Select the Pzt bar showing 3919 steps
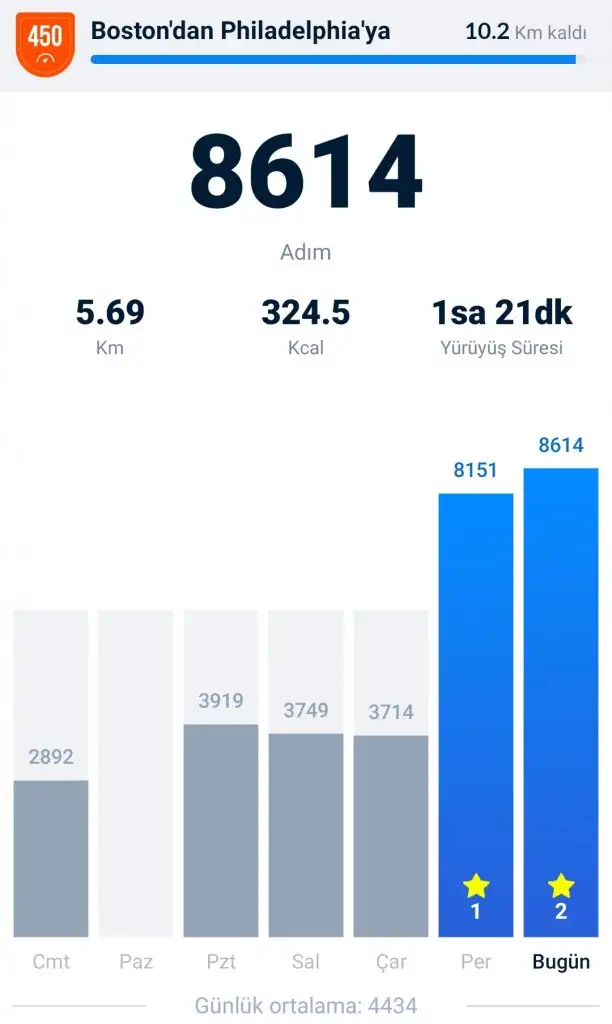This screenshot has height=1024, width=612. 221,830
